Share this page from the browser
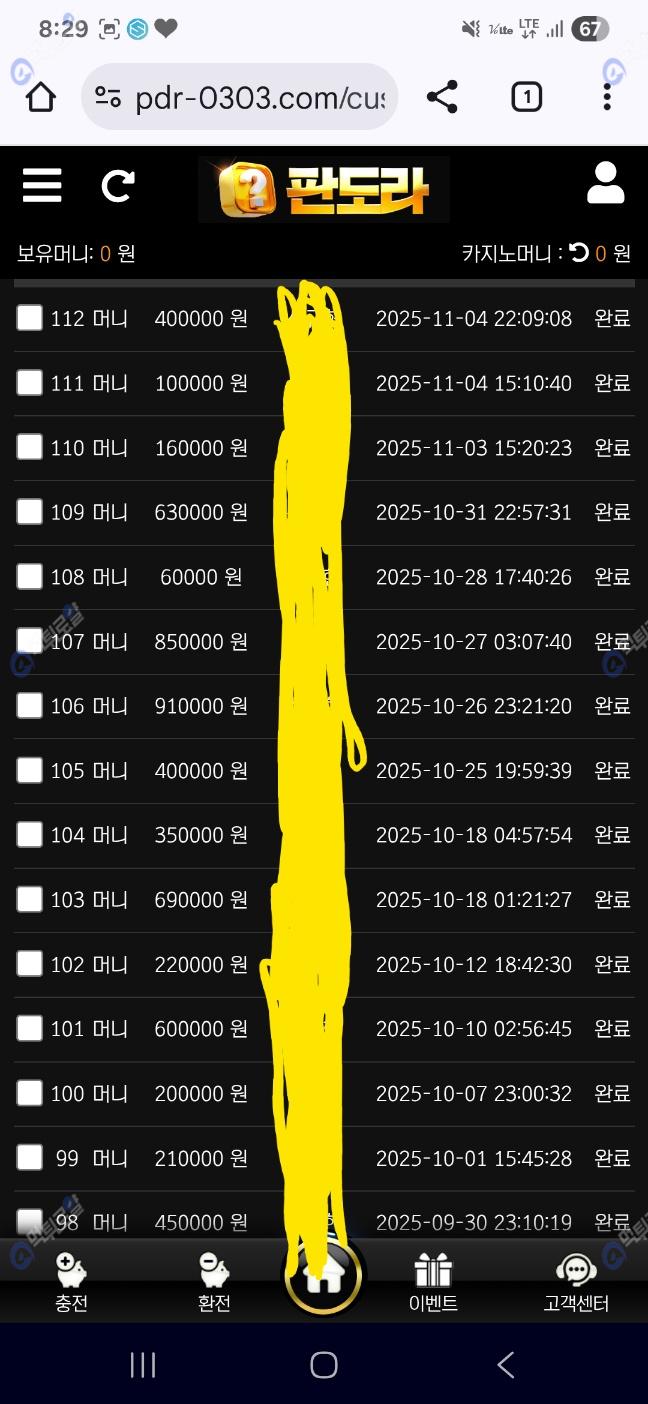648x1404 pixels. pyautogui.click(x=442, y=97)
